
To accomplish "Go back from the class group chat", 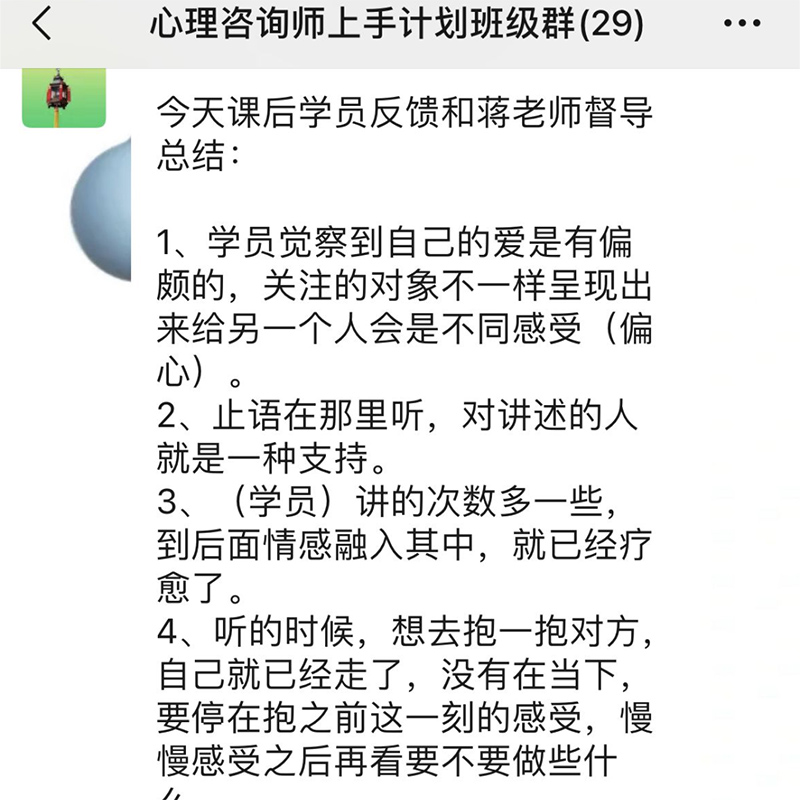I will [42, 24].
